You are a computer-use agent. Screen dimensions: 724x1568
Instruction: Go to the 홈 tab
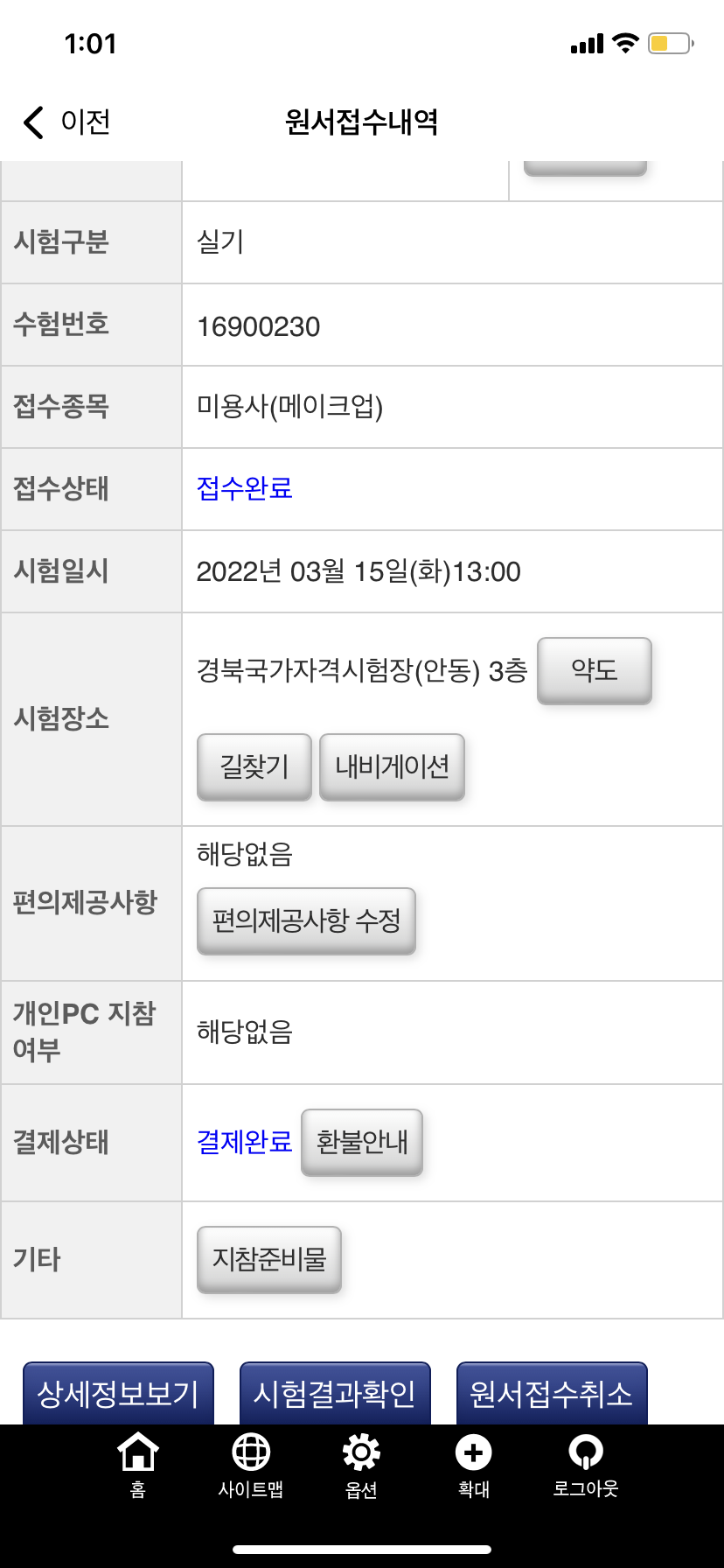138,1465
